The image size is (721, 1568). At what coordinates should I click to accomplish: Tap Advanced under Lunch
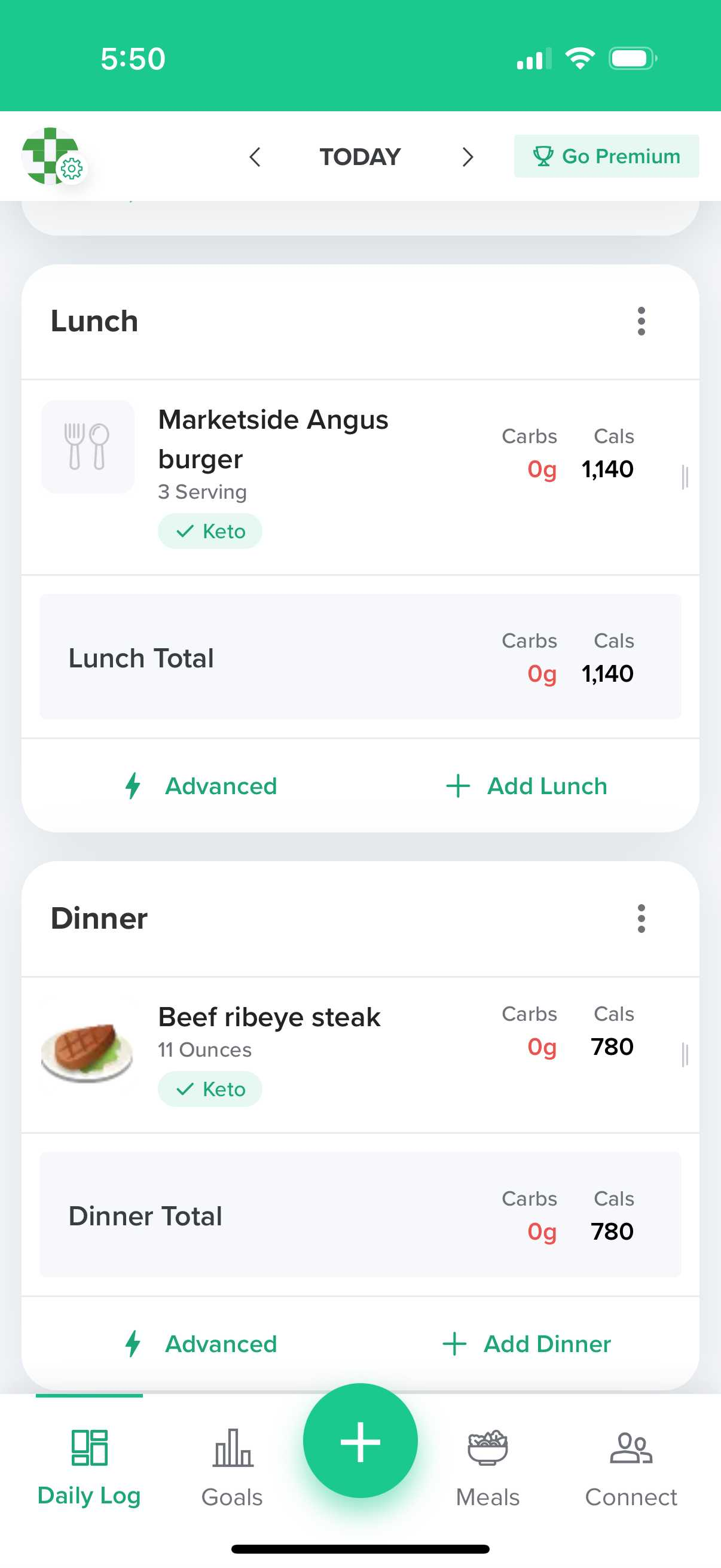click(x=200, y=786)
